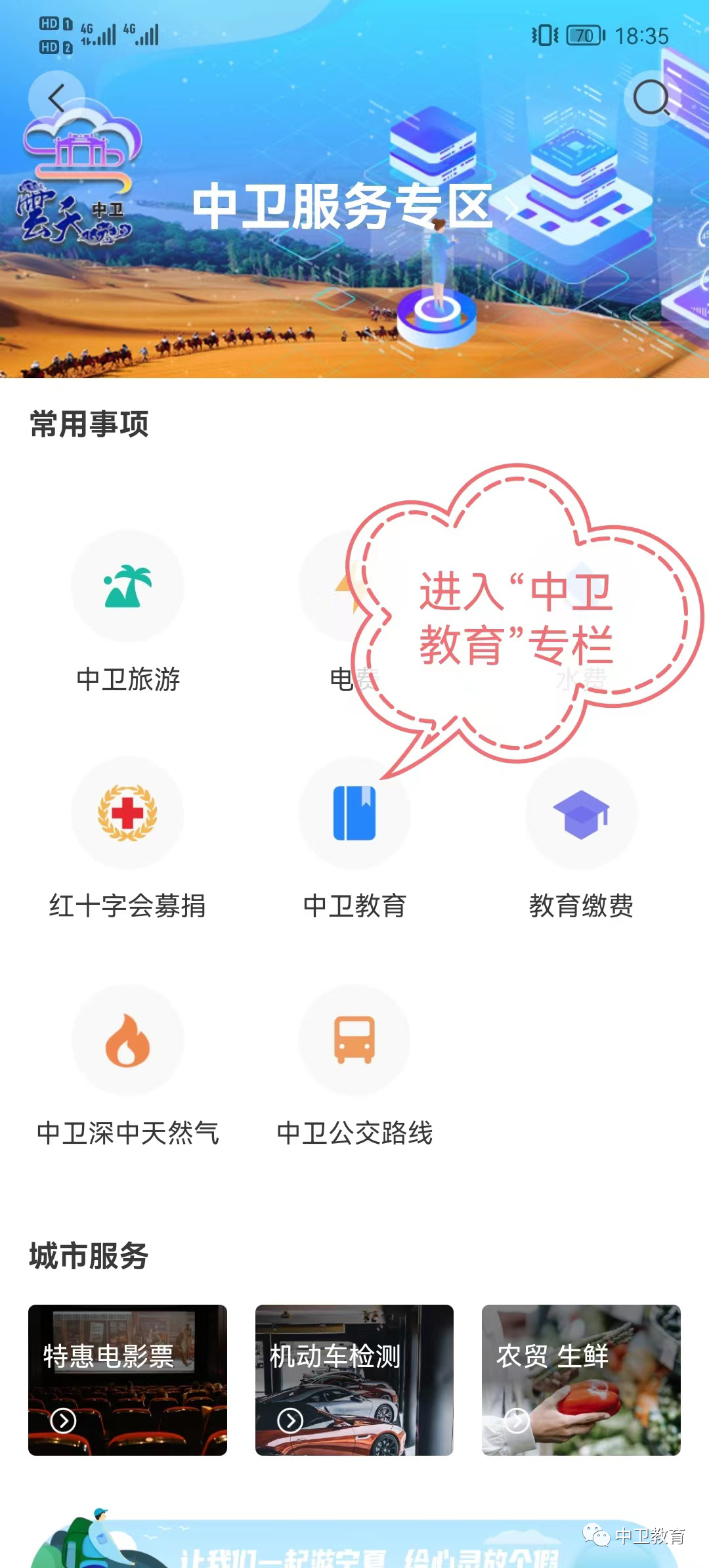Open the search magnifier icon
Screen dimensions: 709x1568
[x=651, y=98]
